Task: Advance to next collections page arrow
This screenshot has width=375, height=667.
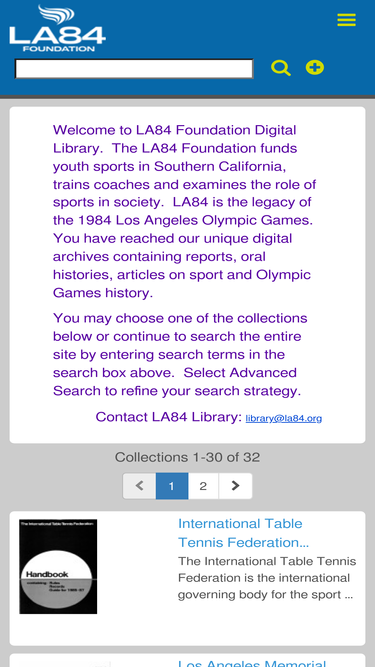Action: (x=236, y=486)
